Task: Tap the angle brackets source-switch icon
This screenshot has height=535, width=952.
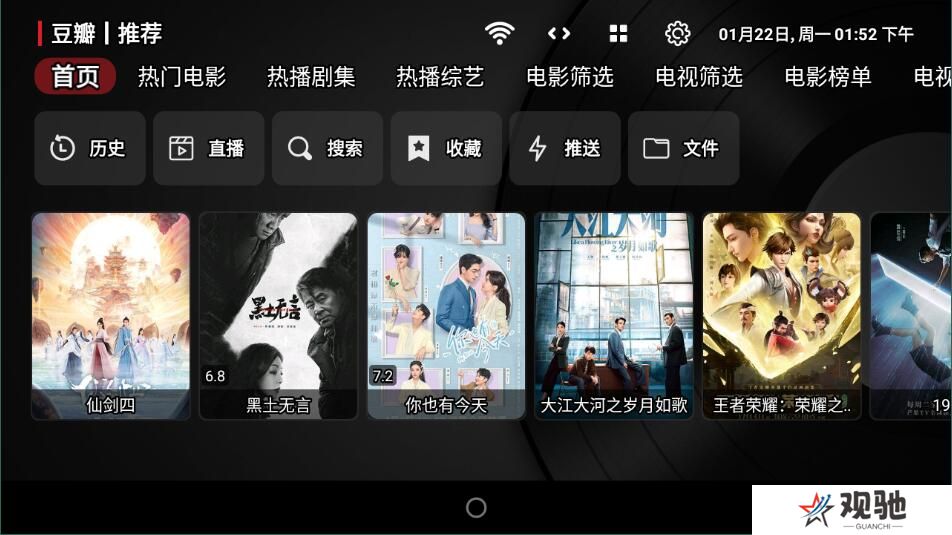Action: pos(559,34)
